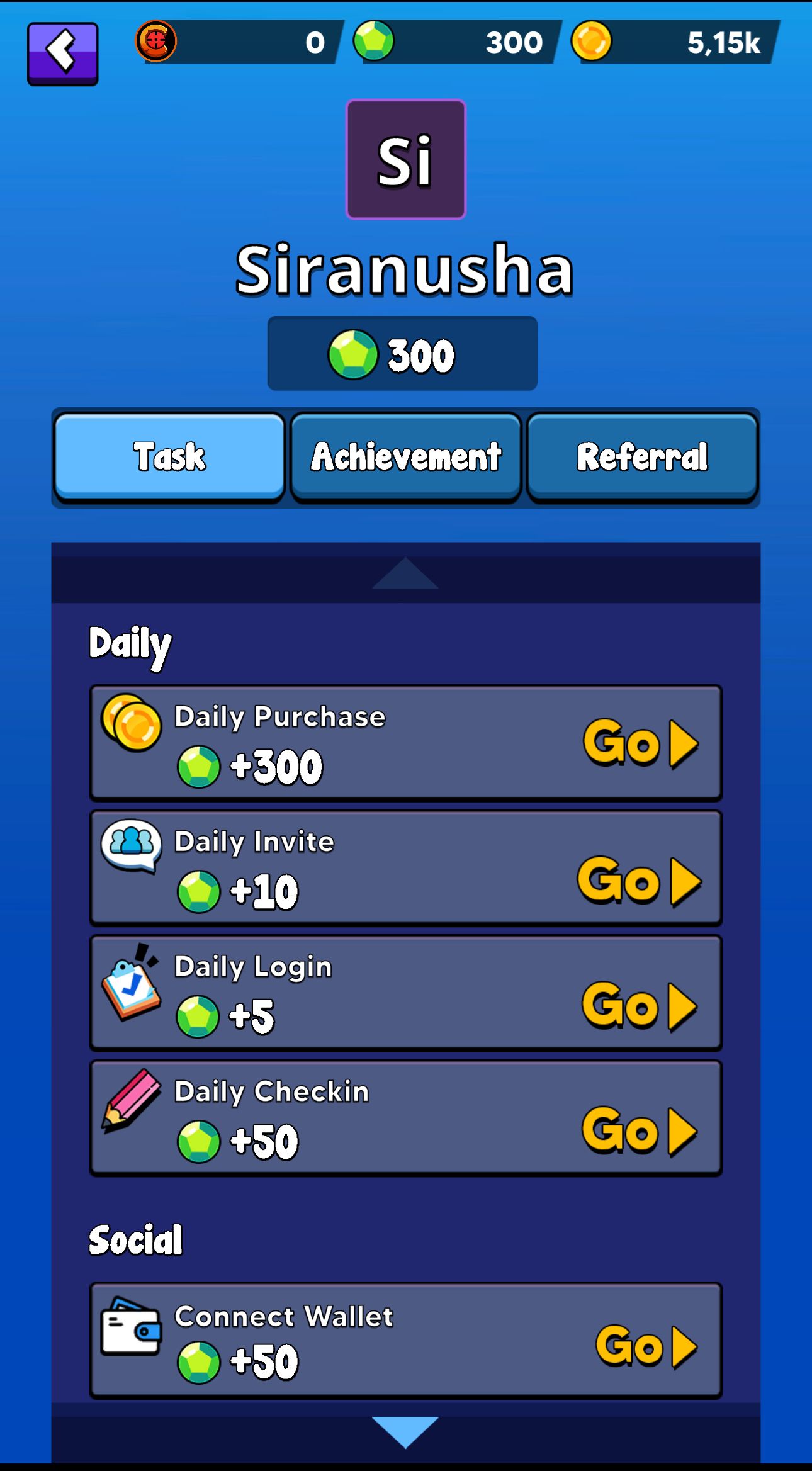Switch to the Referral tab
This screenshot has height=1471, width=812.
tap(642, 456)
